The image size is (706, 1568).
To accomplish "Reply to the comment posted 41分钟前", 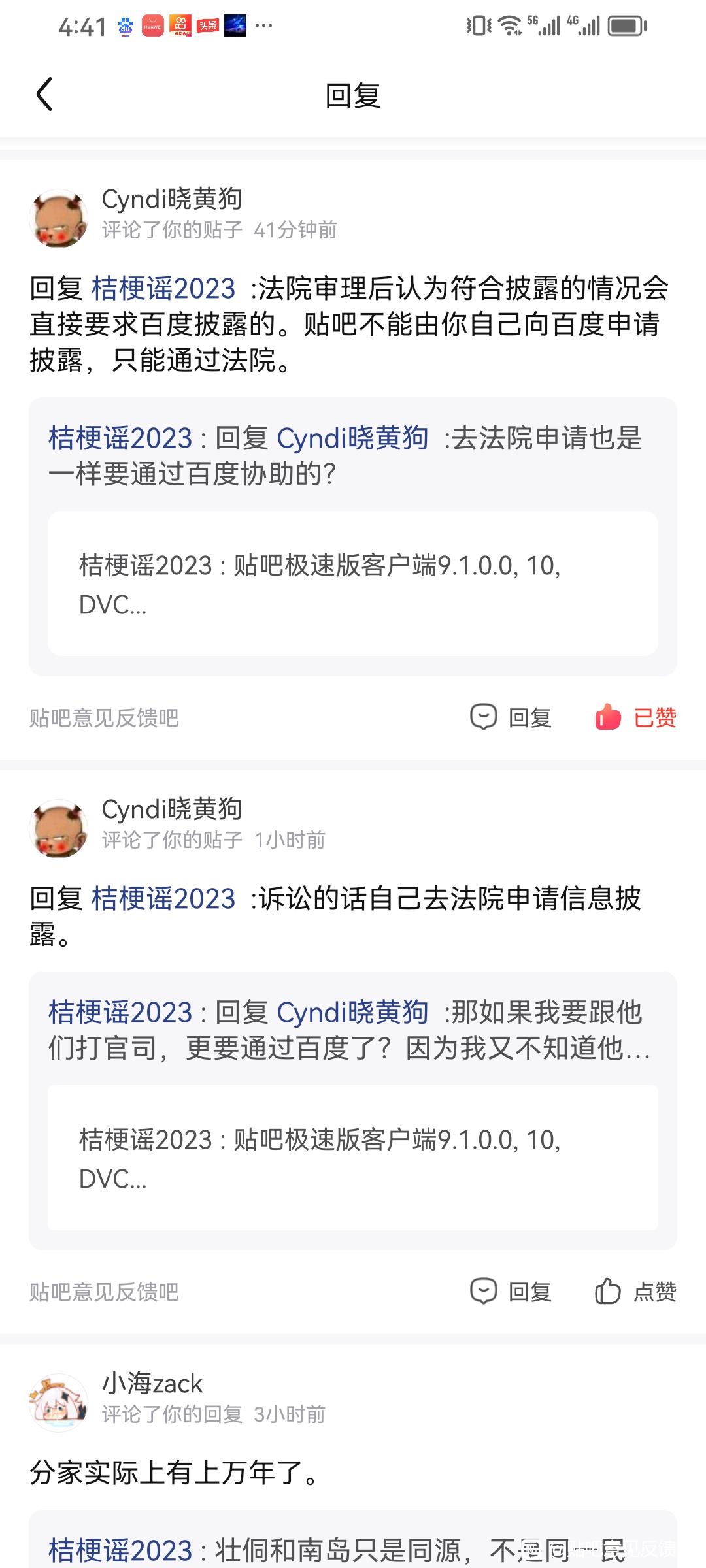I will point(511,717).
